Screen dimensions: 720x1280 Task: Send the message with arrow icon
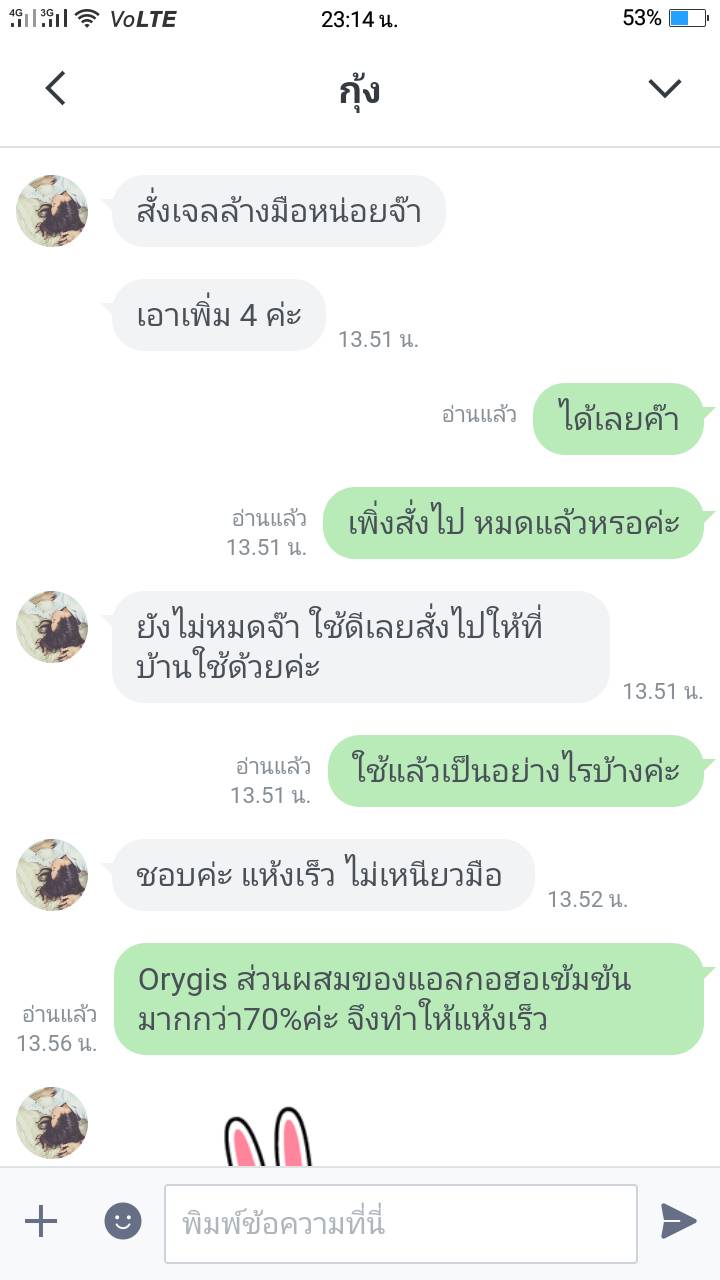click(x=678, y=1221)
